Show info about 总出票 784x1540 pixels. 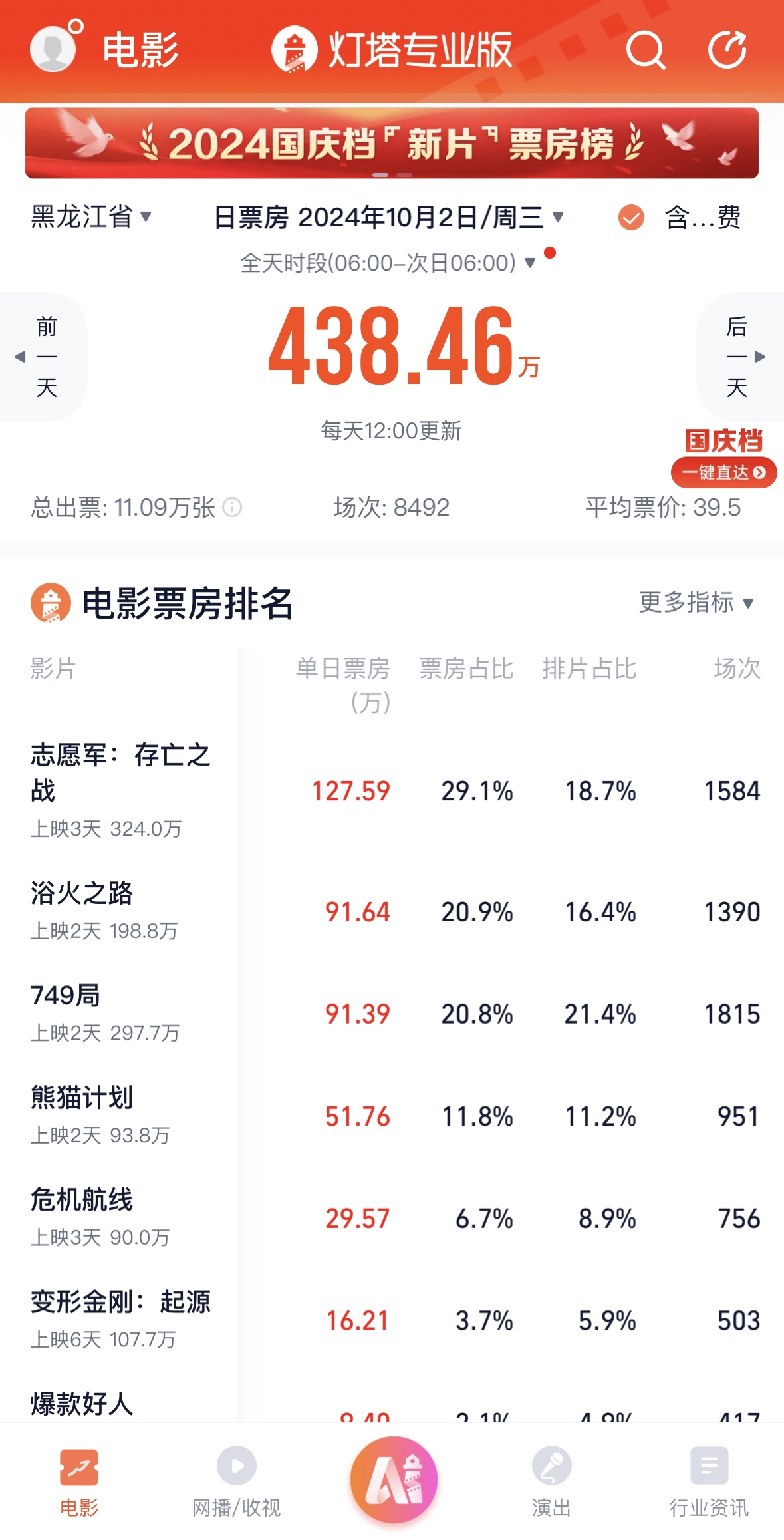pyautogui.click(x=232, y=507)
